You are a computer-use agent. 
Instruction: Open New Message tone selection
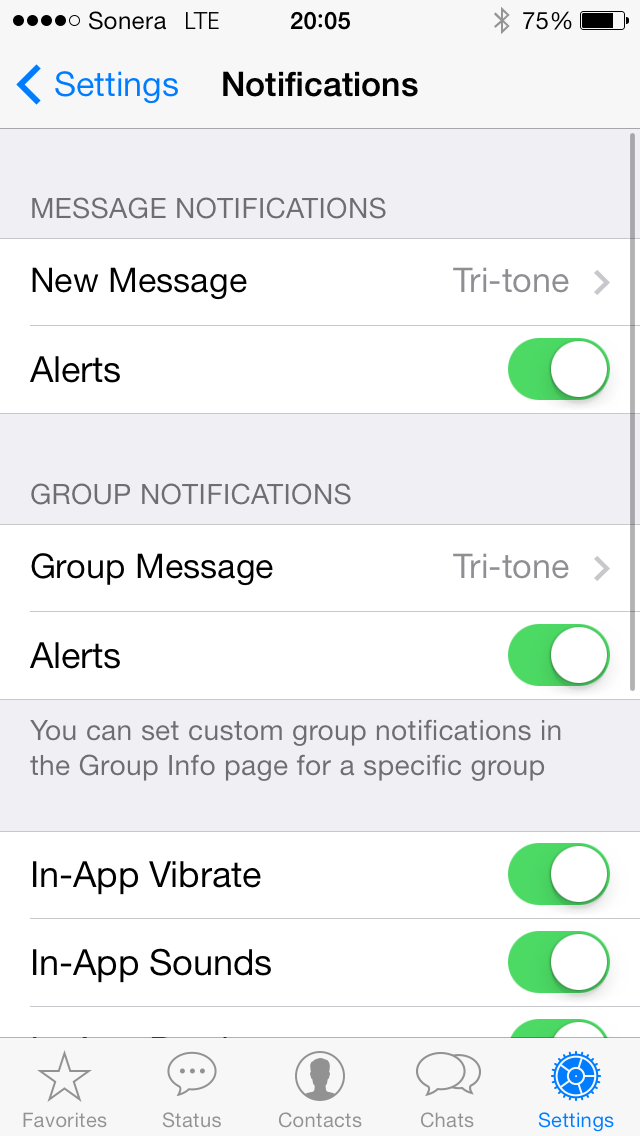tap(320, 281)
